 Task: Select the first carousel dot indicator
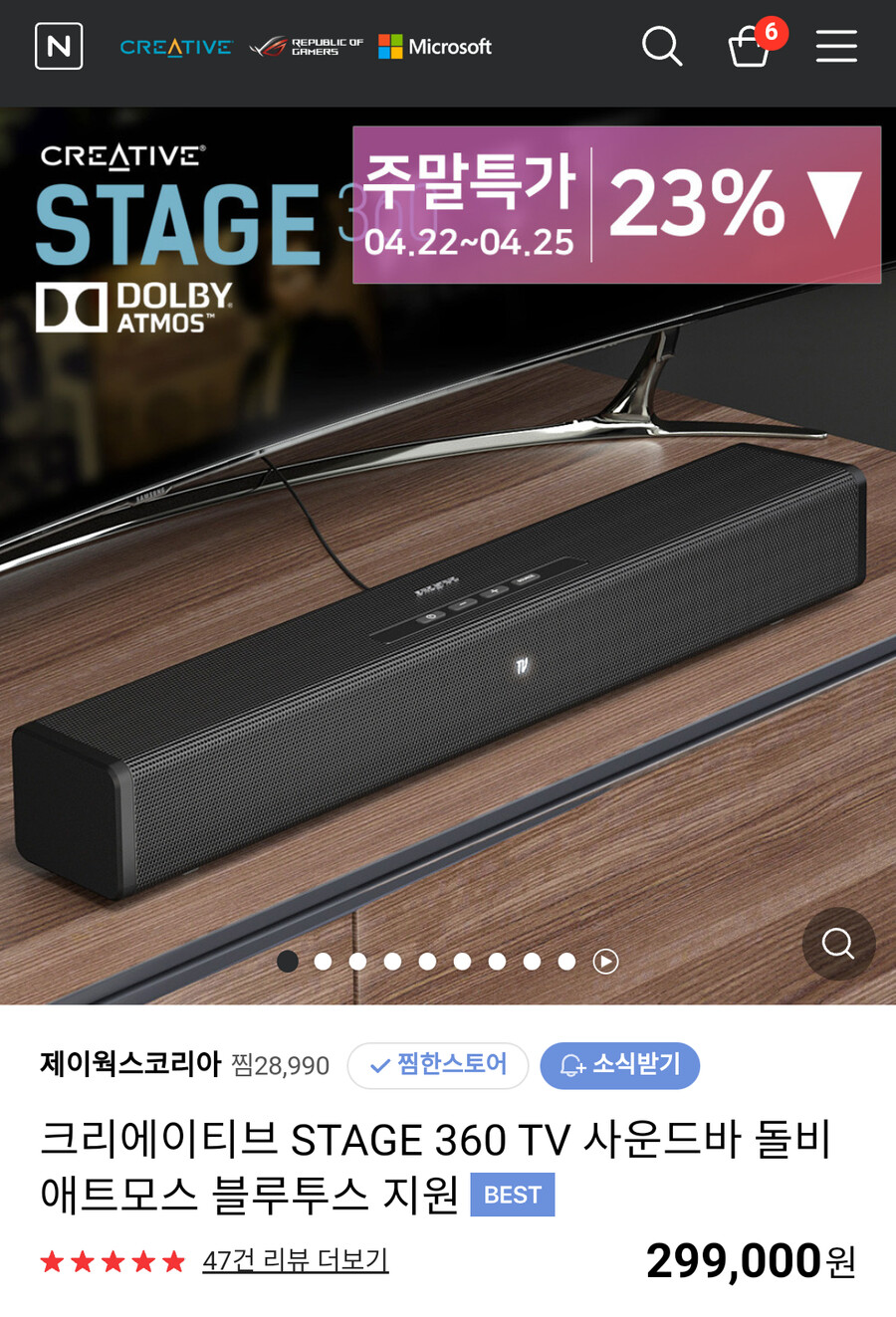(x=287, y=962)
